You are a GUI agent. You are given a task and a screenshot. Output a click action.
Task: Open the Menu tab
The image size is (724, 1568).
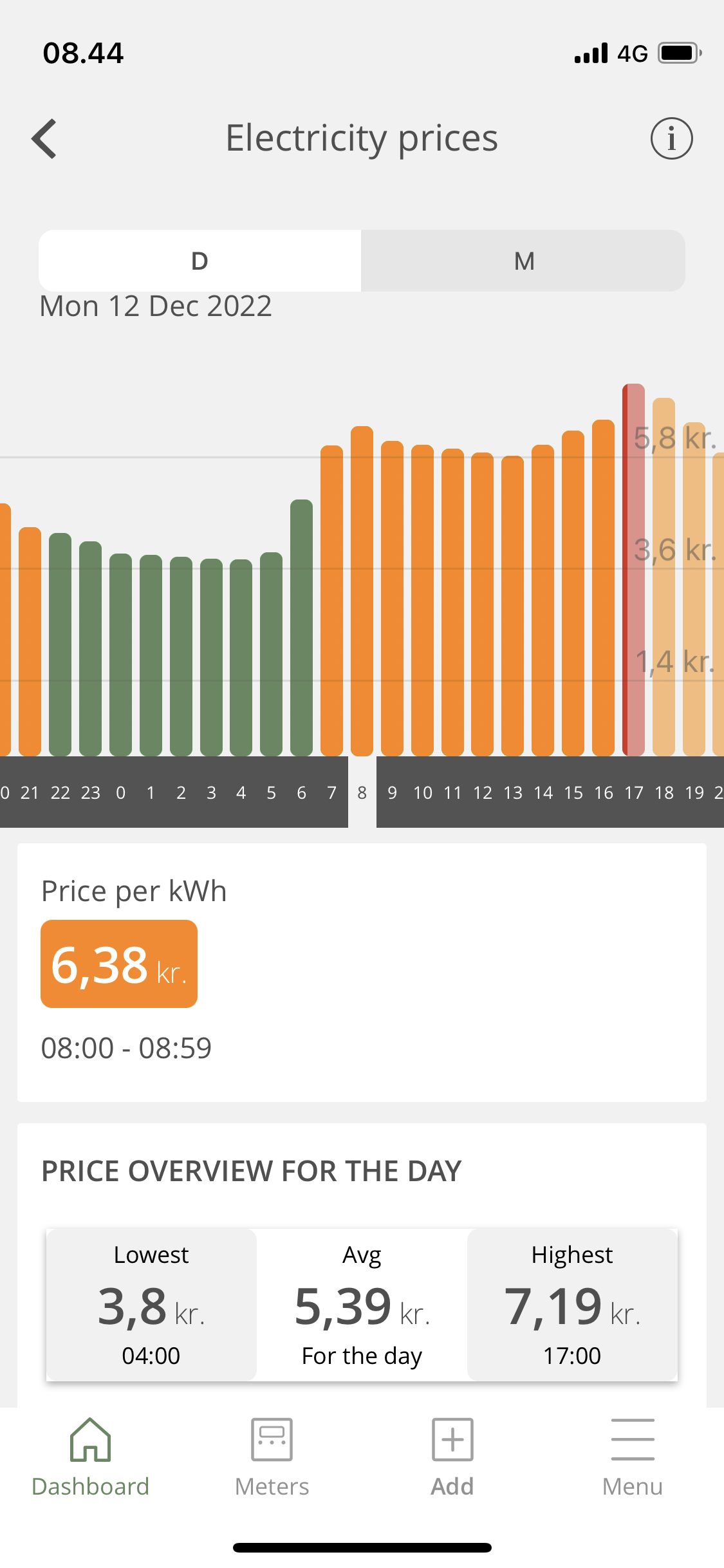[633, 1458]
